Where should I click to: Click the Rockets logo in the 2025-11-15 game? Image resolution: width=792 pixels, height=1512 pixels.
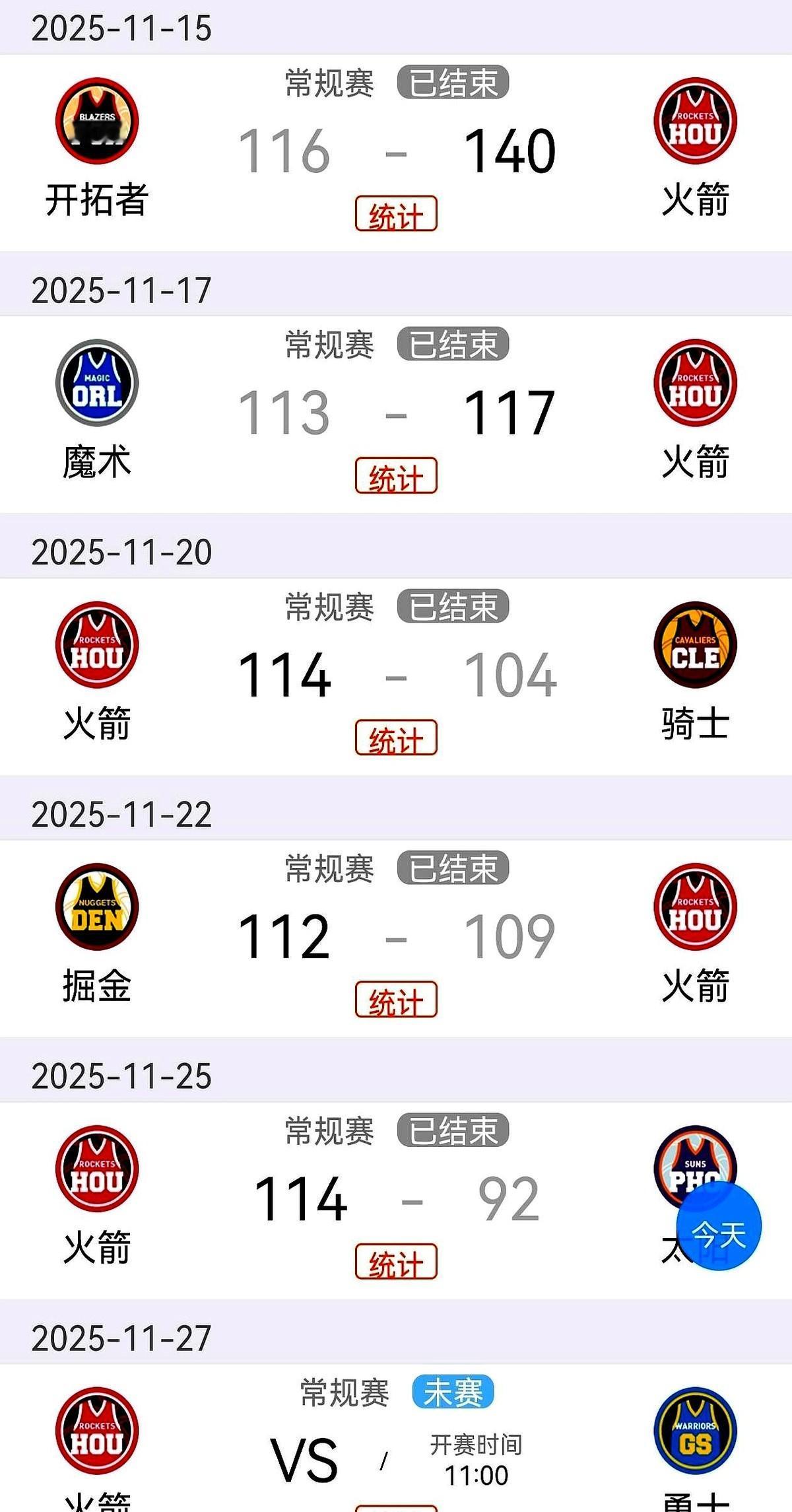tap(695, 121)
